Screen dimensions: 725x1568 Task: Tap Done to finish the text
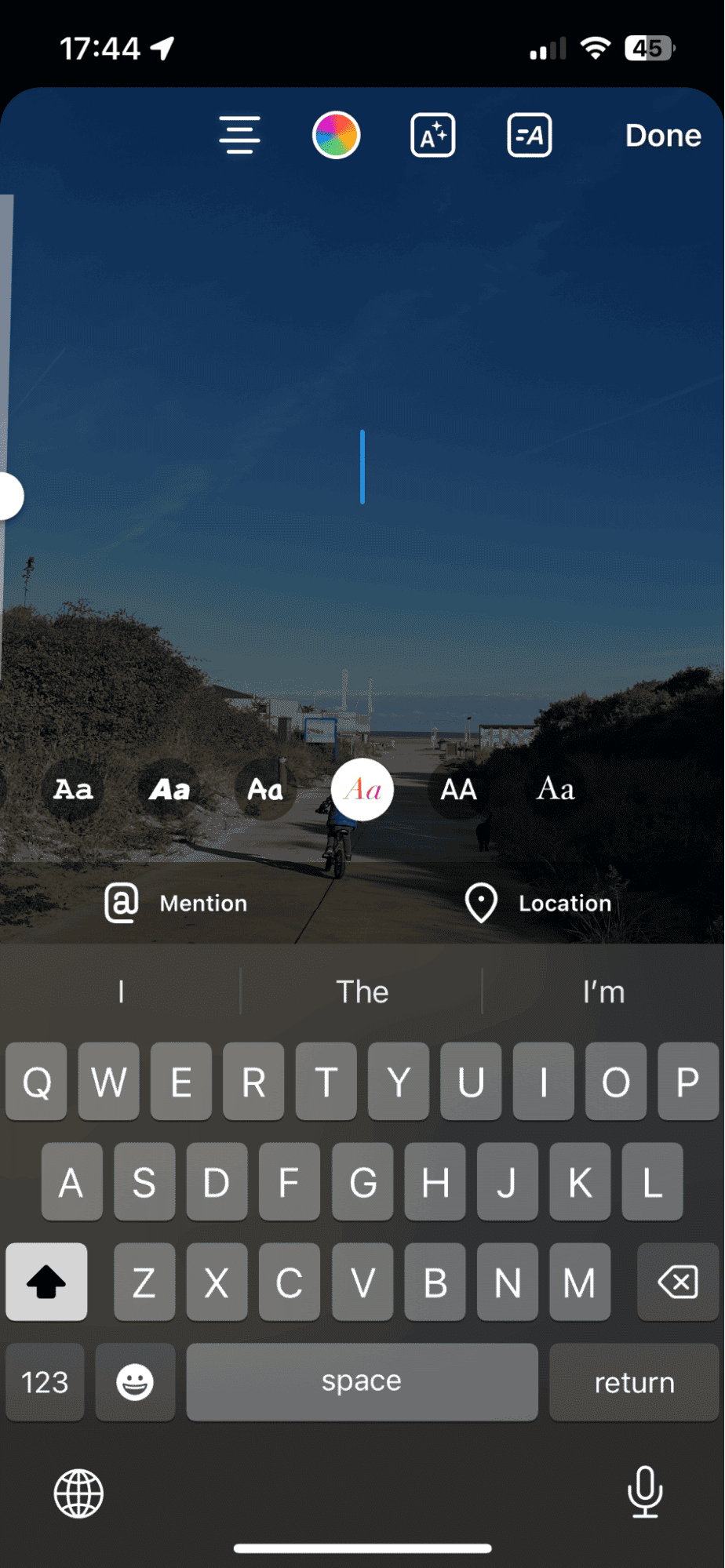point(662,136)
